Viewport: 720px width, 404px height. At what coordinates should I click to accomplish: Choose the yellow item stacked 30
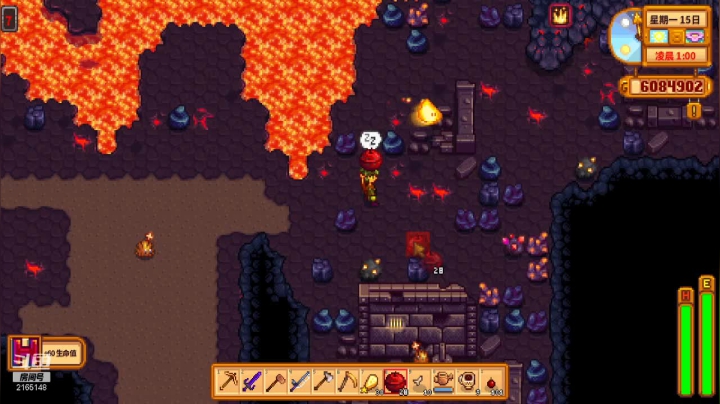click(x=371, y=381)
